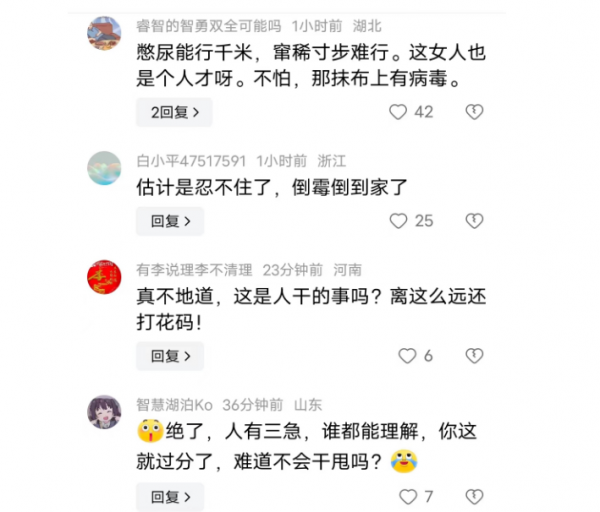Dislike 智慧湖泊Ko's comment
The image size is (600, 512).
click(x=475, y=497)
